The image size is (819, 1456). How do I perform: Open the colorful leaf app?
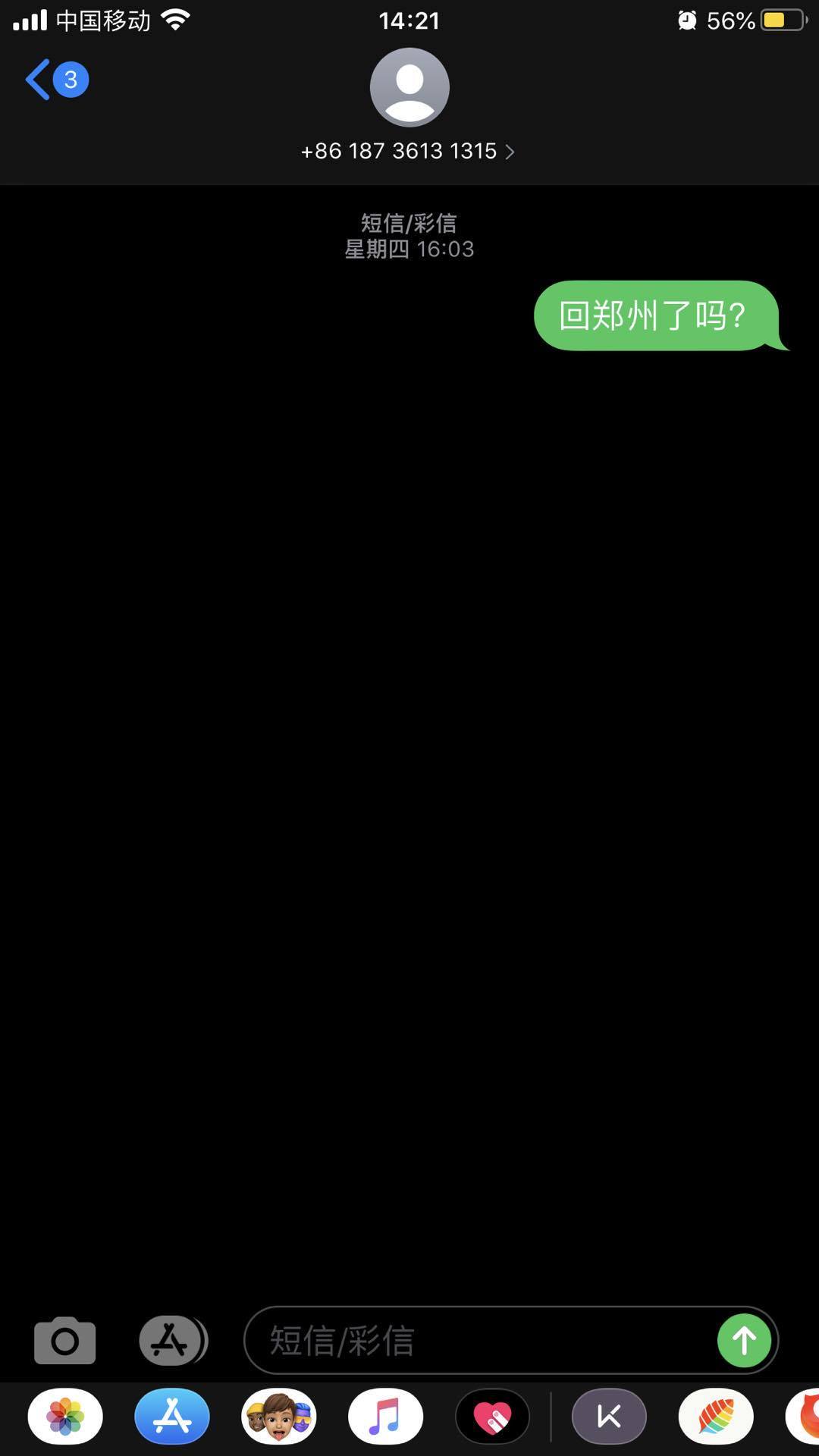[x=715, y=1416]
